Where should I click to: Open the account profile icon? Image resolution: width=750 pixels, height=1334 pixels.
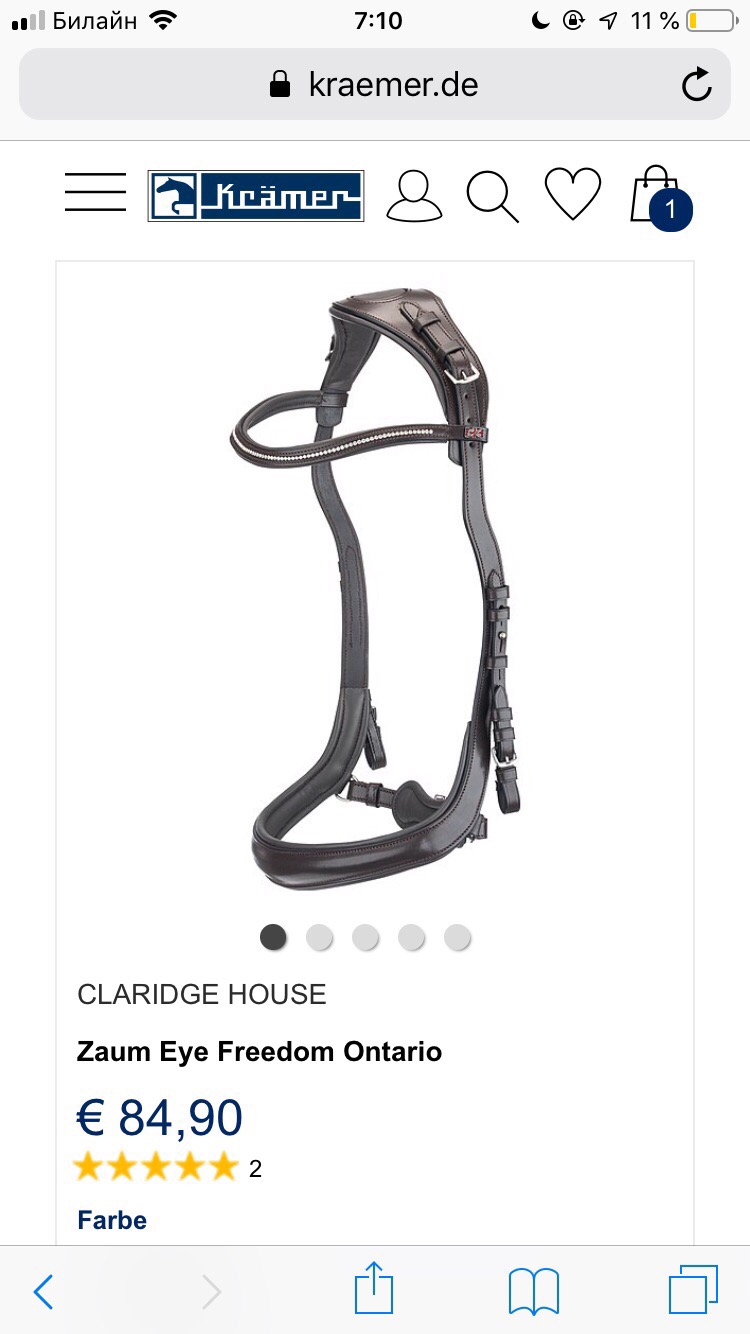click(414, 195)
